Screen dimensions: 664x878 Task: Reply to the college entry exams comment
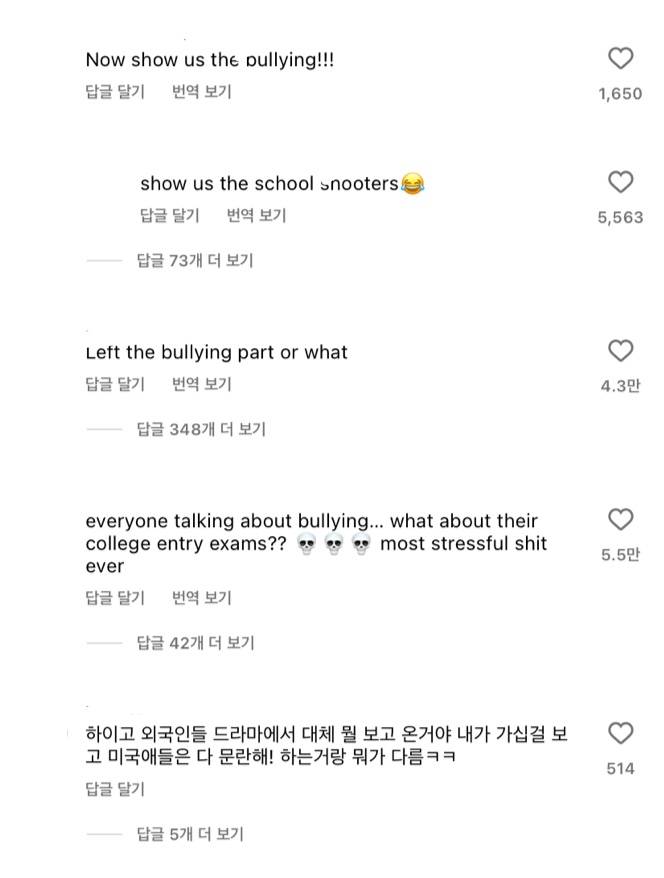(x=115, y=598)
